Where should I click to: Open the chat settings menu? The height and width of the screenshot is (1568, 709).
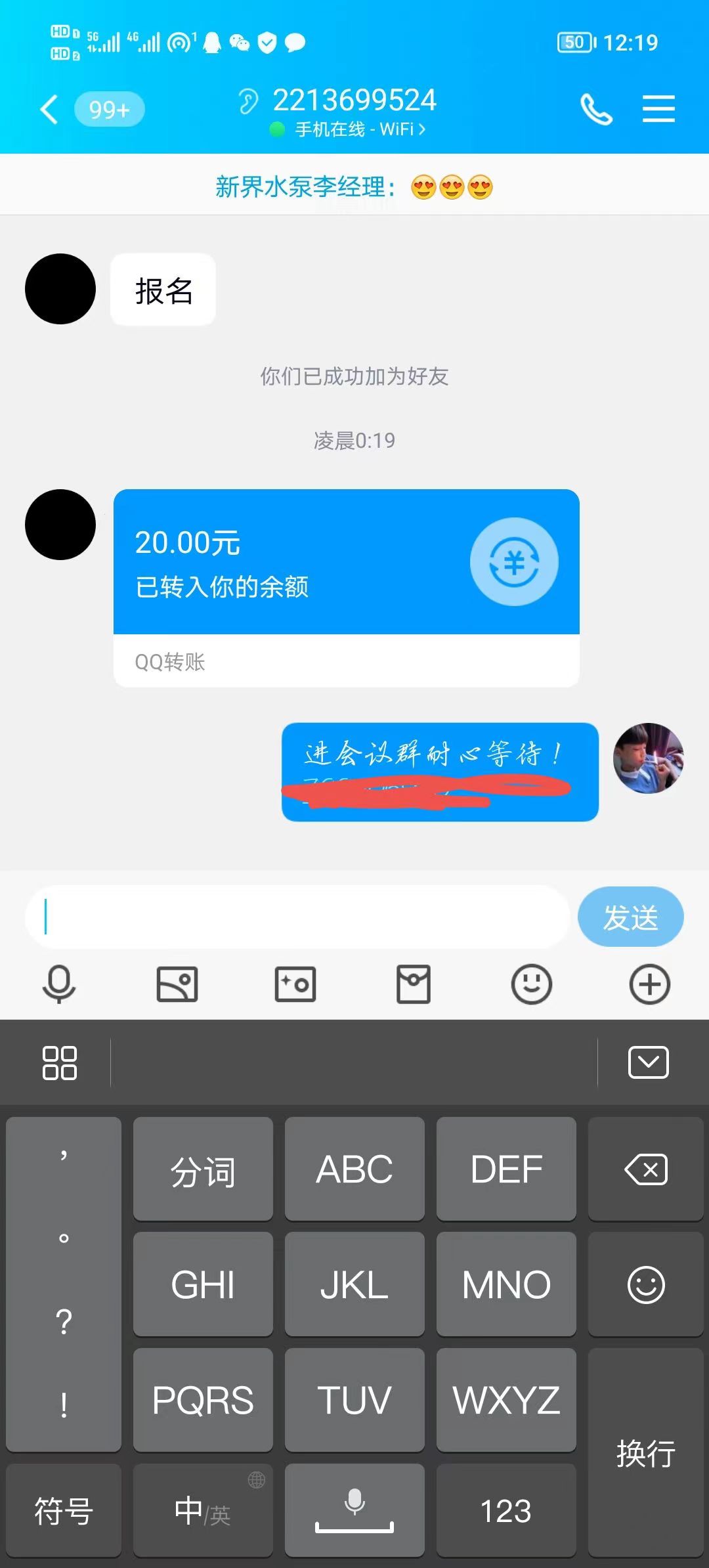658,109
